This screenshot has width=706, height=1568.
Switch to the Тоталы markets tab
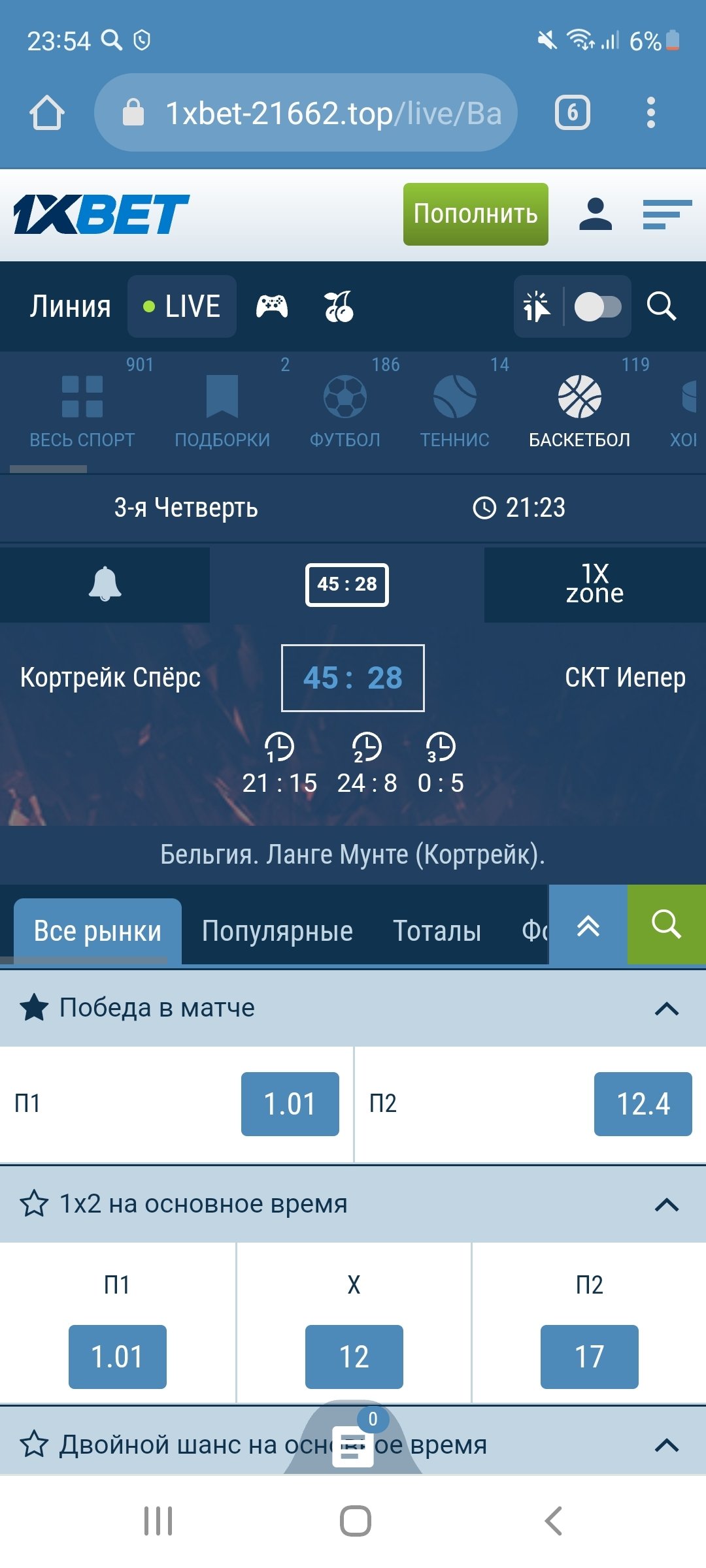tap(437, 931)
